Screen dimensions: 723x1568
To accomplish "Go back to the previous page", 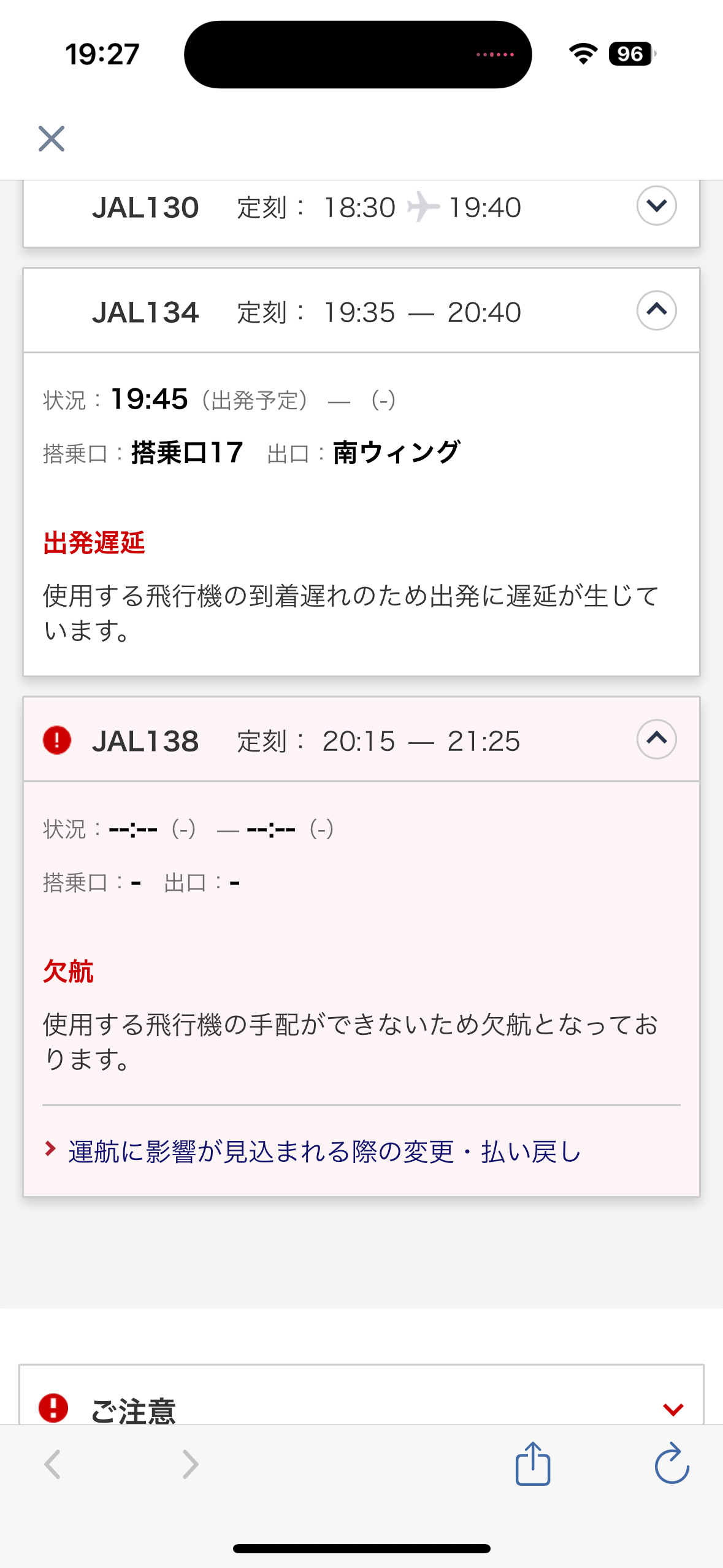I will pyautogui.click(x=53, y=1464).
